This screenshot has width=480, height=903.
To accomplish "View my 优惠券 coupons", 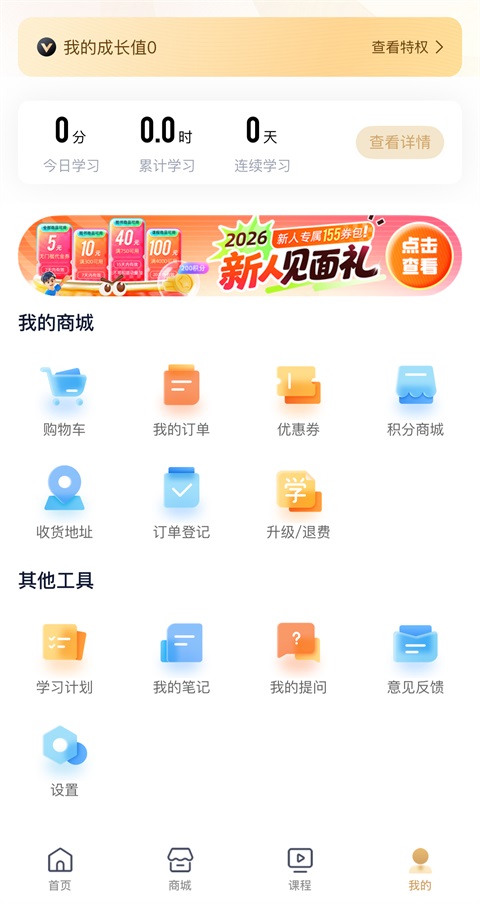I will (x=298, y=401).
